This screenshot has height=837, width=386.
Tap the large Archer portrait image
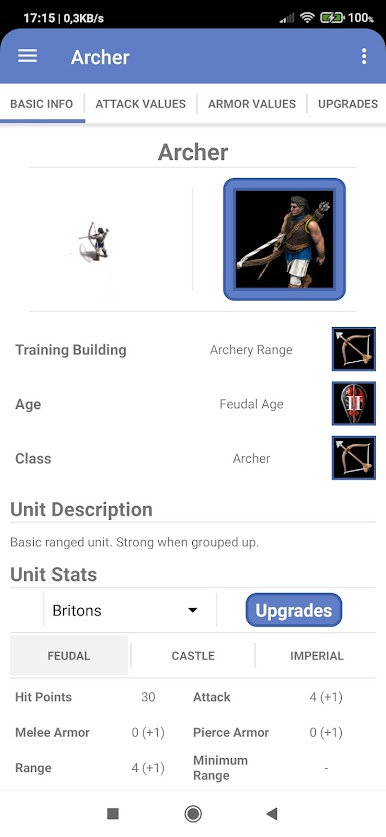285,240
